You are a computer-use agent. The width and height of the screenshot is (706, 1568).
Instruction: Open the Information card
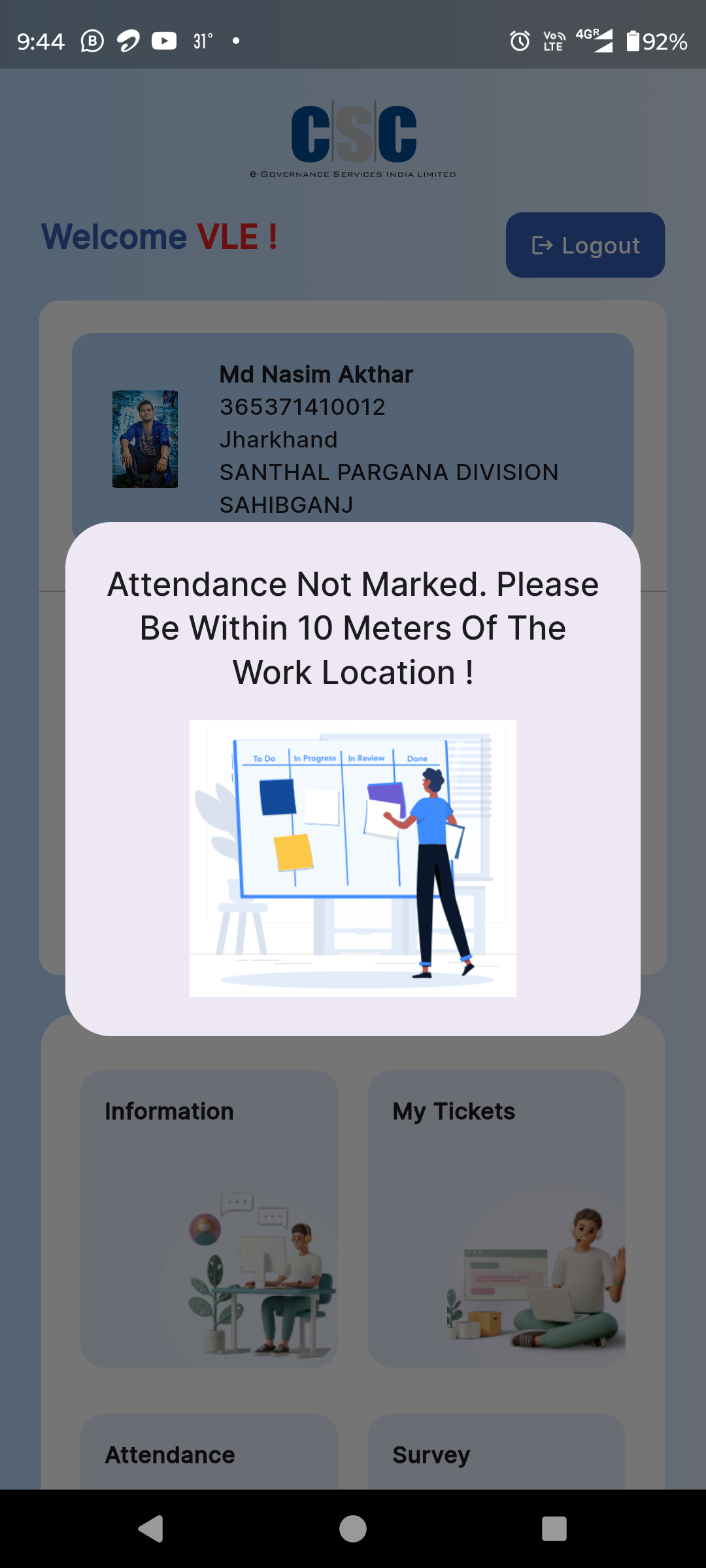point(209,1218)
